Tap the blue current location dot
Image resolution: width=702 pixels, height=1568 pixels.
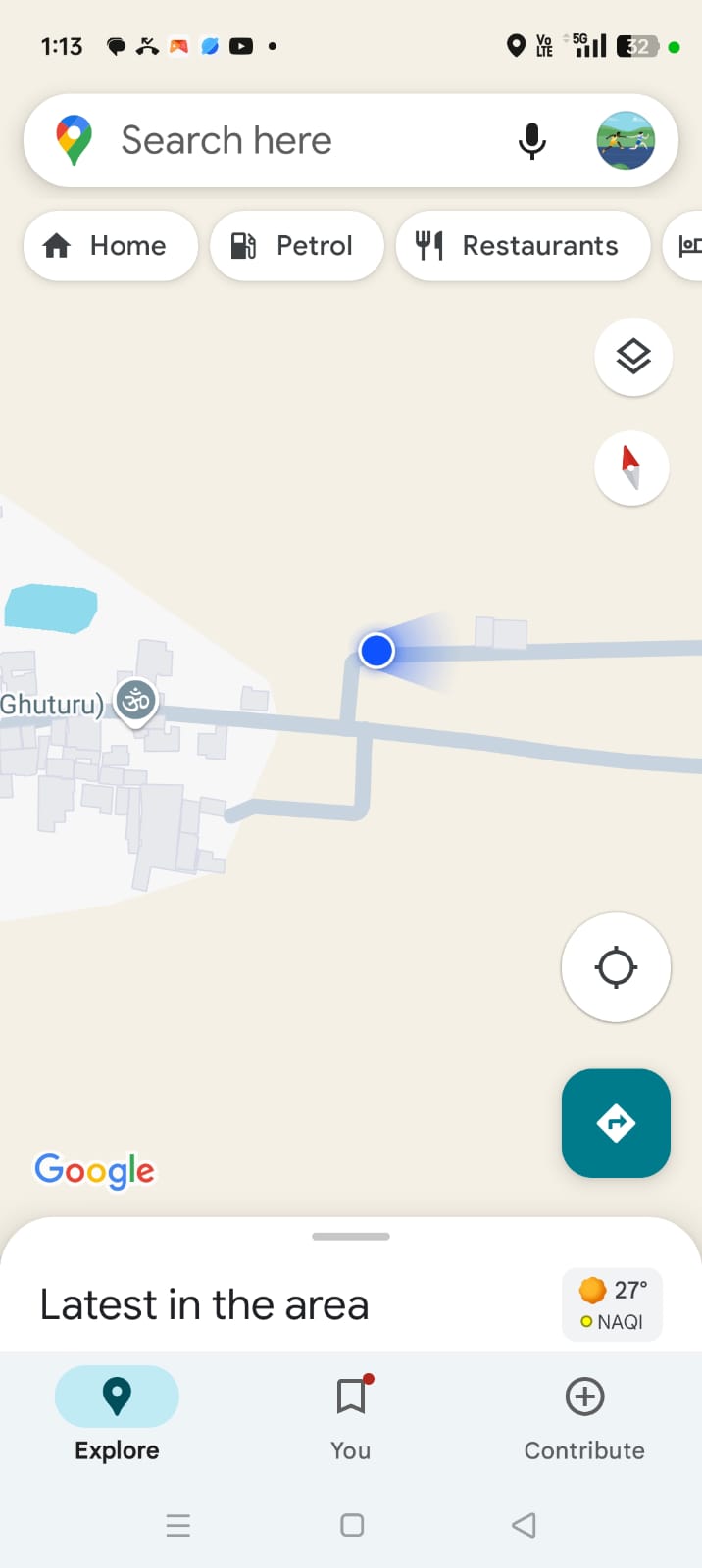(376, 651)
